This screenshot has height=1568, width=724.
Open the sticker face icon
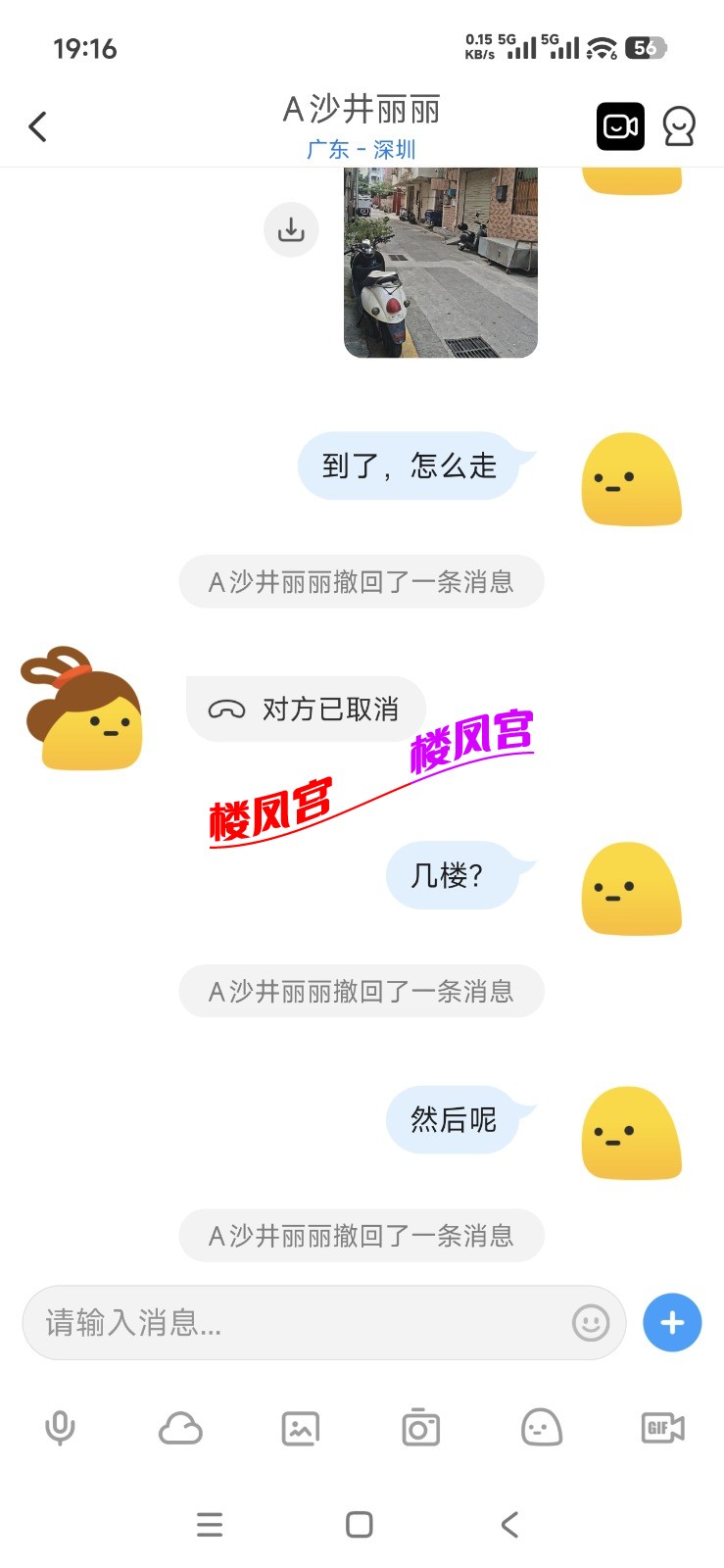tap(541, 1428)
